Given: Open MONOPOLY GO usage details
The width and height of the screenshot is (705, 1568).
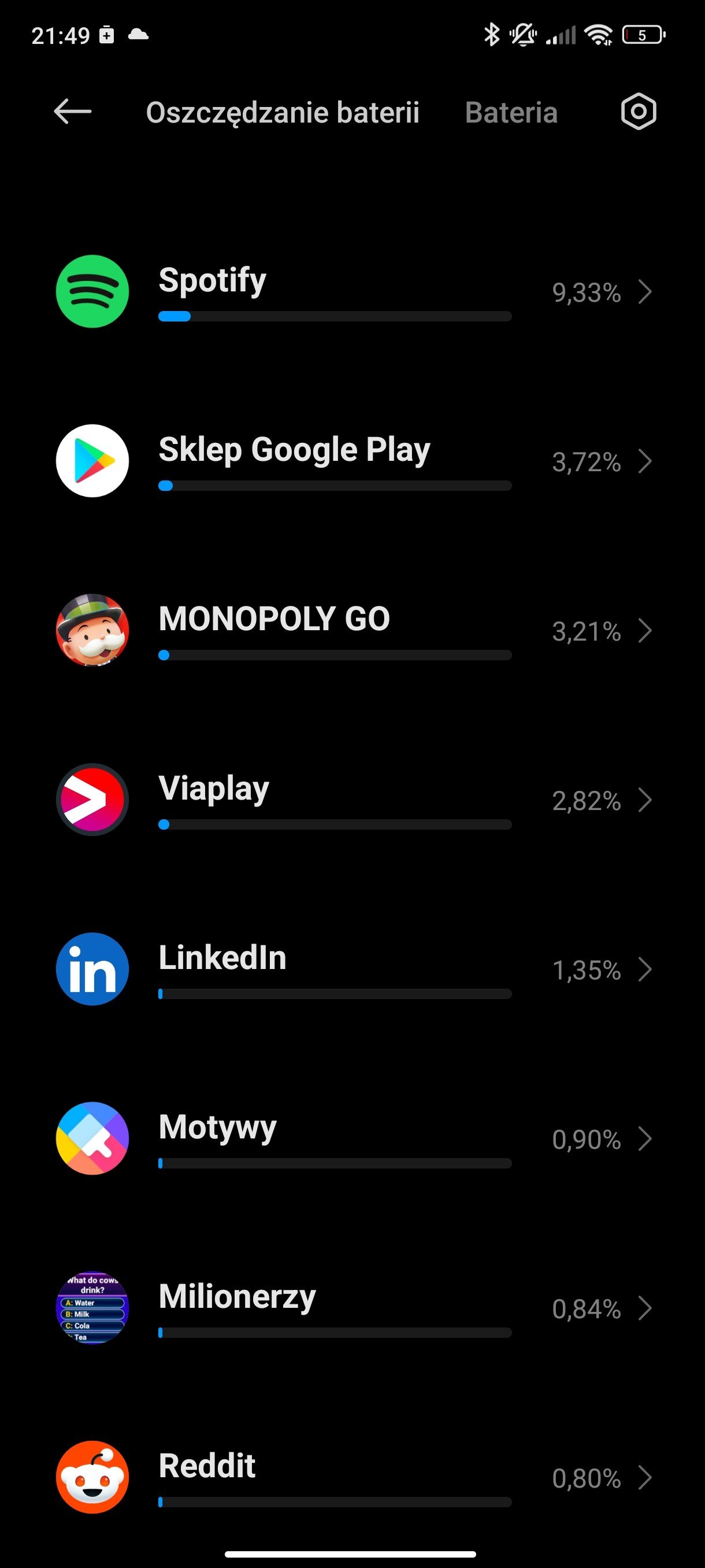Looking at the screenshot, I should point(353,631).
